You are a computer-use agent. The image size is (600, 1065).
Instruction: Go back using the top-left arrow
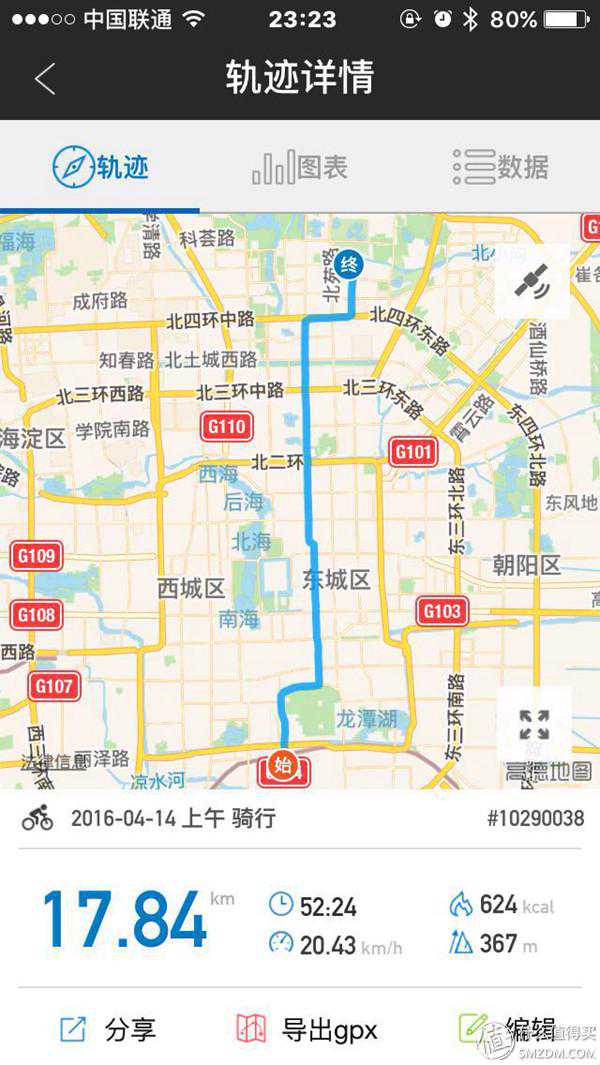(44, 79)
